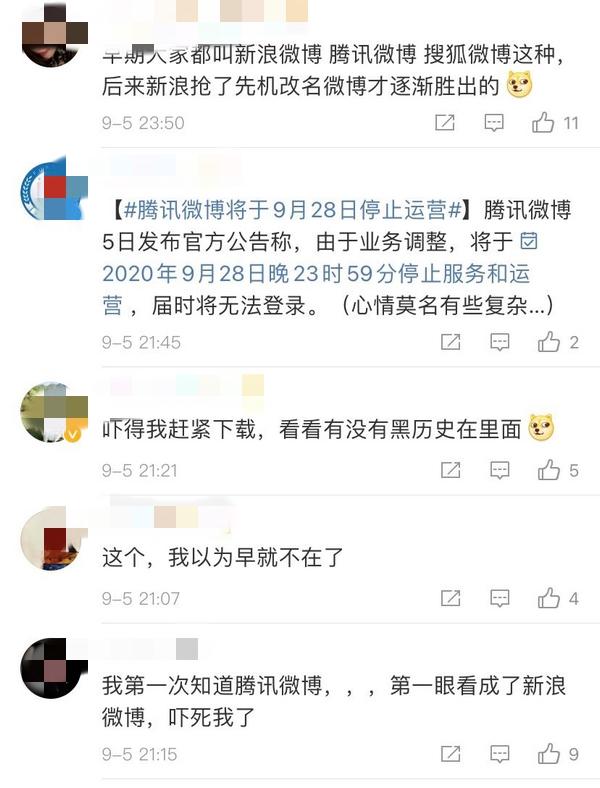Repost the comment posted at 9-5 21:45

[x=451, y=342]
